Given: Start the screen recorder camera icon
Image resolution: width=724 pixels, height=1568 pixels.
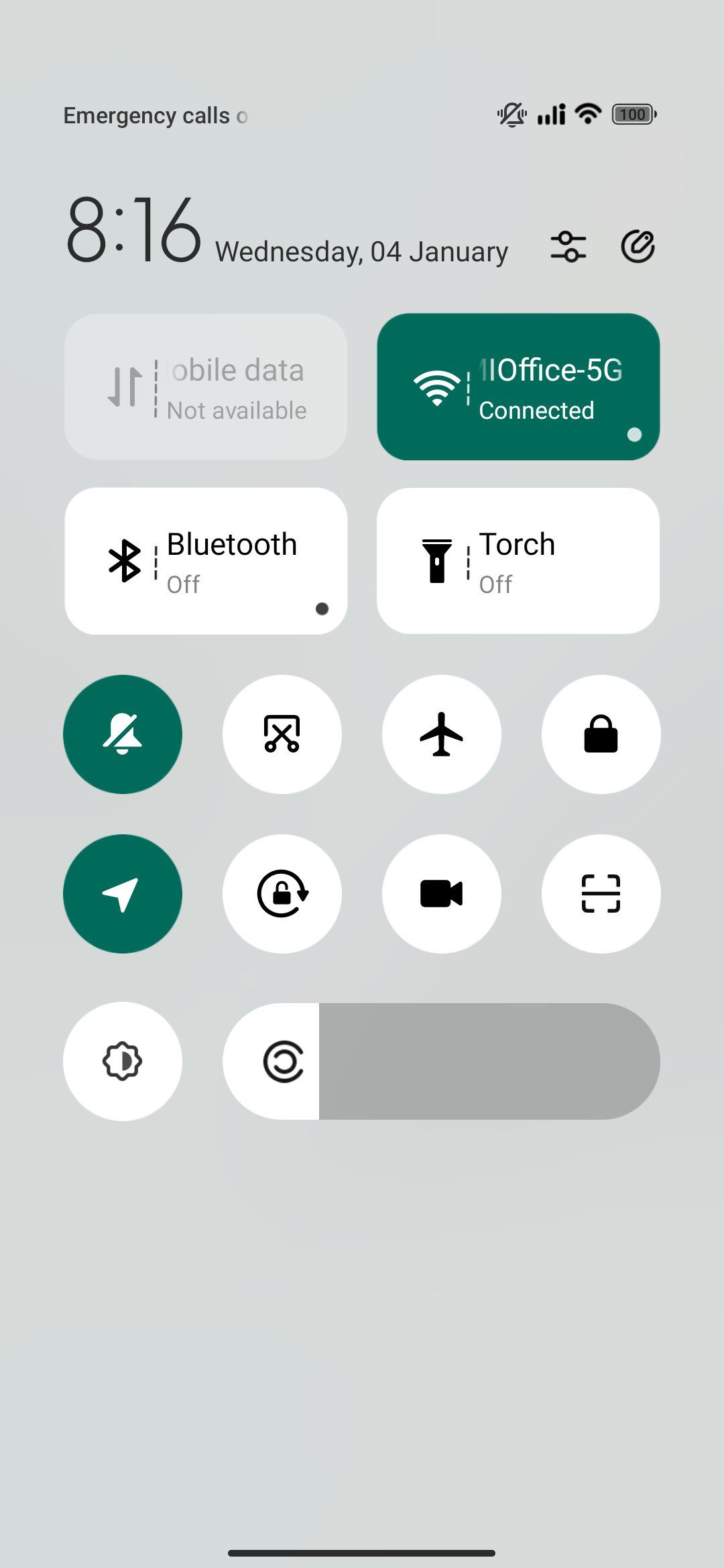Looking at the screenshot, I should point(442,894).
